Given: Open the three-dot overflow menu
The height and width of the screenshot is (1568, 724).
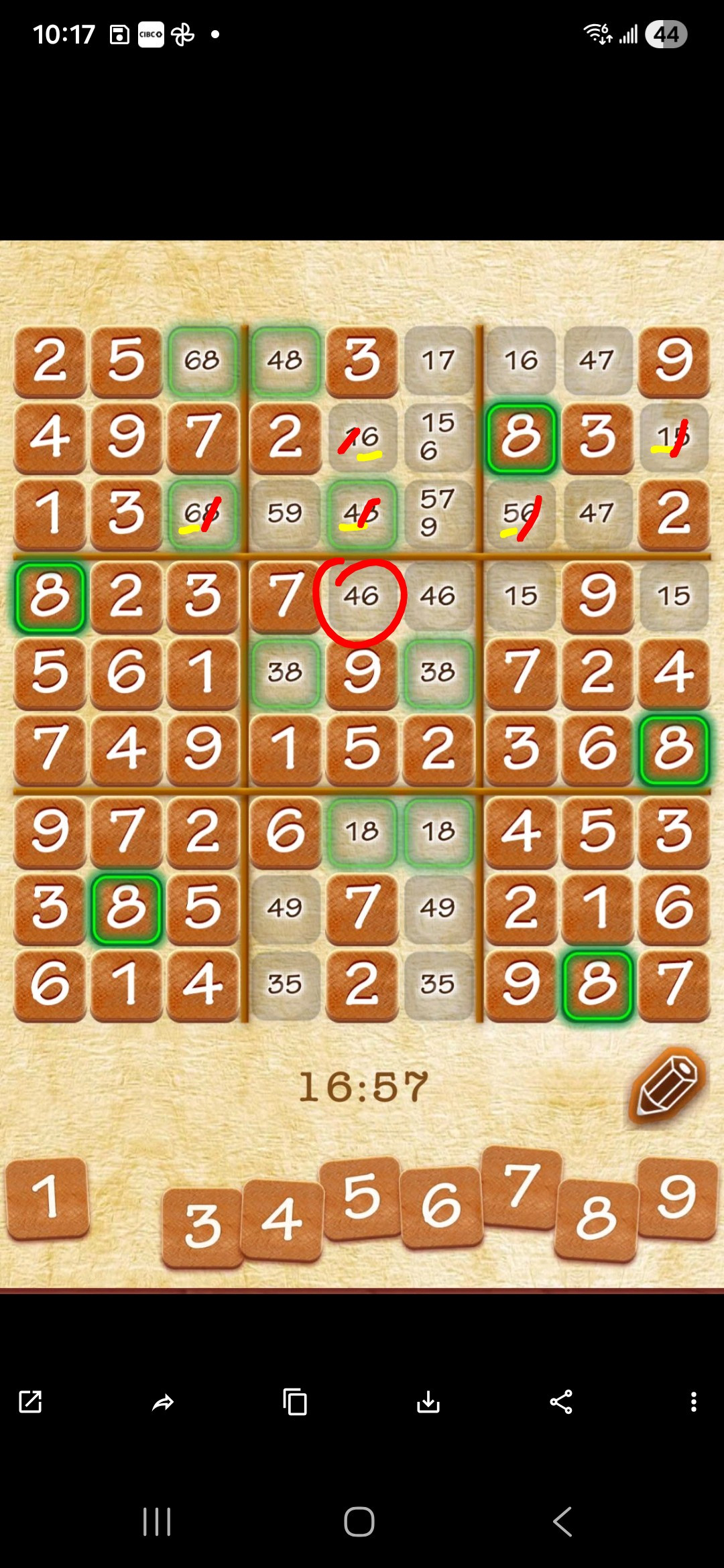Looking at the screenshot, I should [694, 1401].
